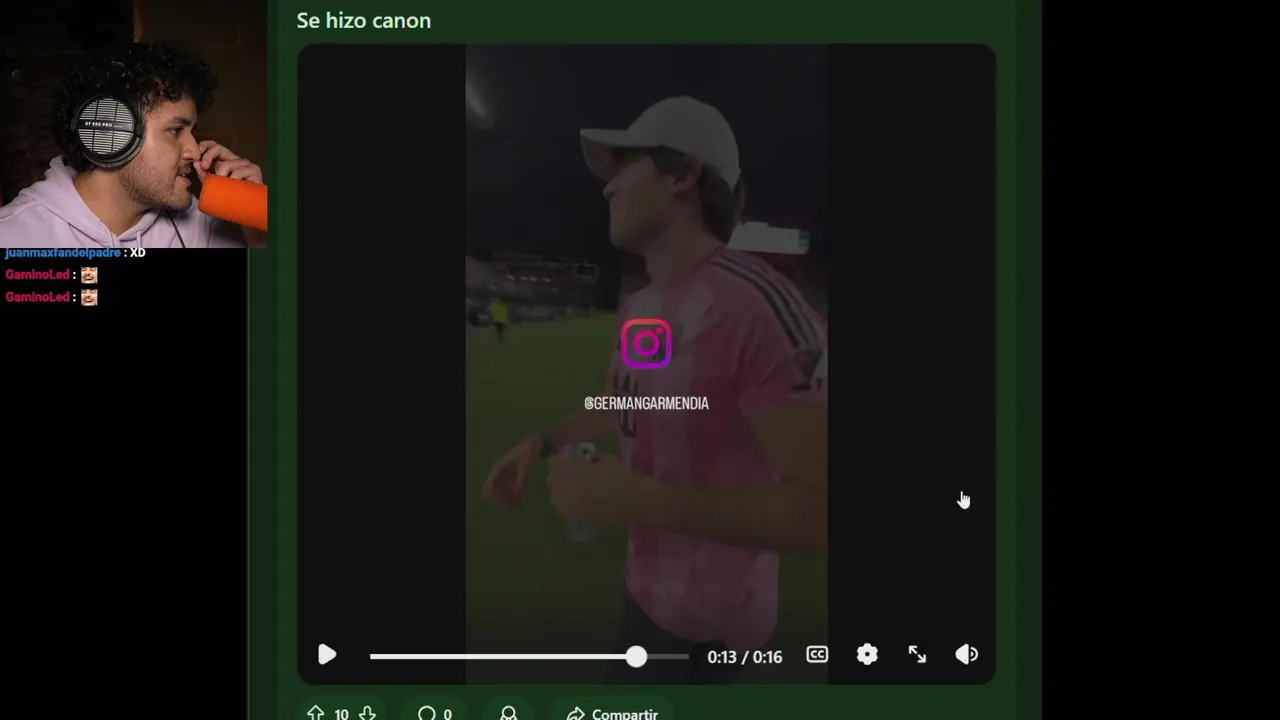Image resolution: width=1280 pixels, height=720 pixels.
Task: Seek along the video progress bar
Action: pos(529,656)
